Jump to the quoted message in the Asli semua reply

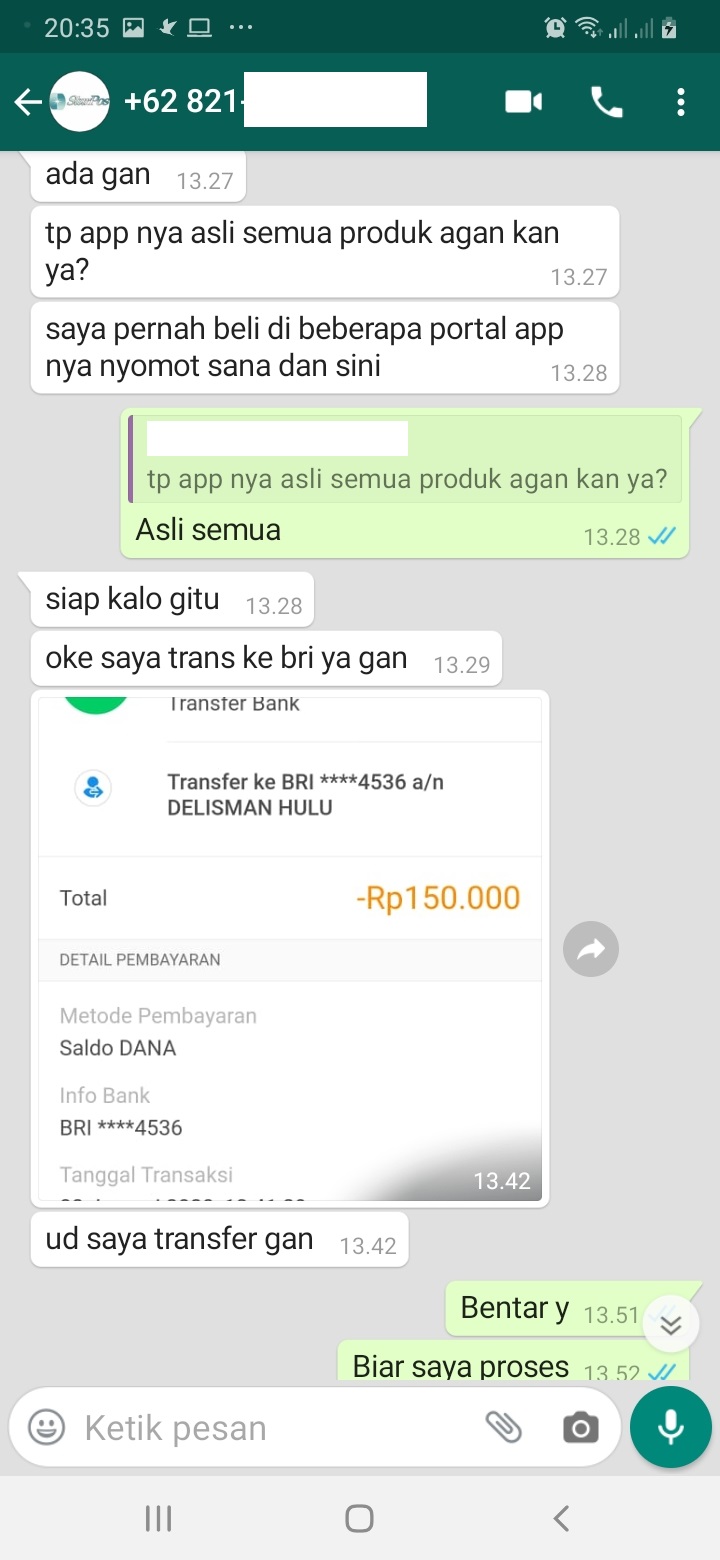(405, 459)
